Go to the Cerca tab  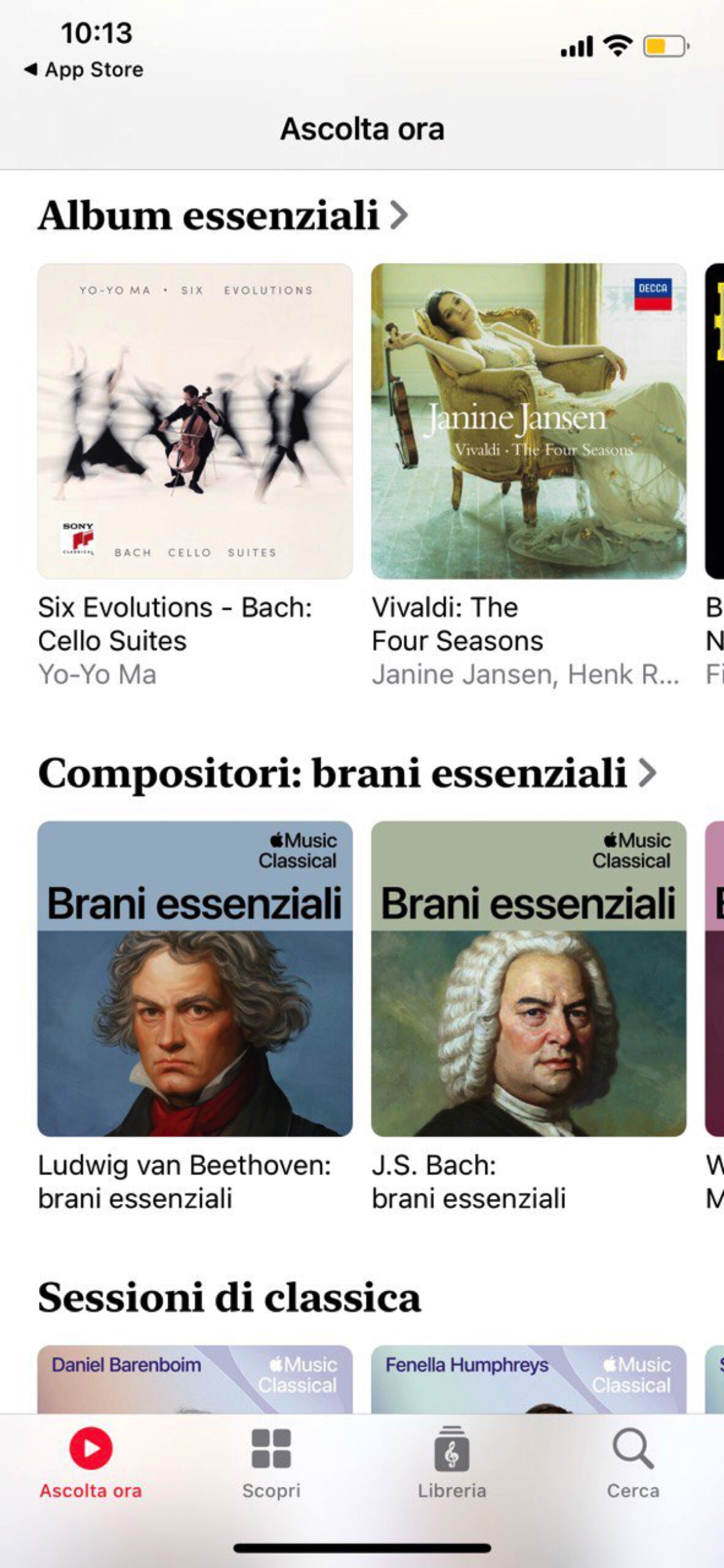coord(633,1463)
